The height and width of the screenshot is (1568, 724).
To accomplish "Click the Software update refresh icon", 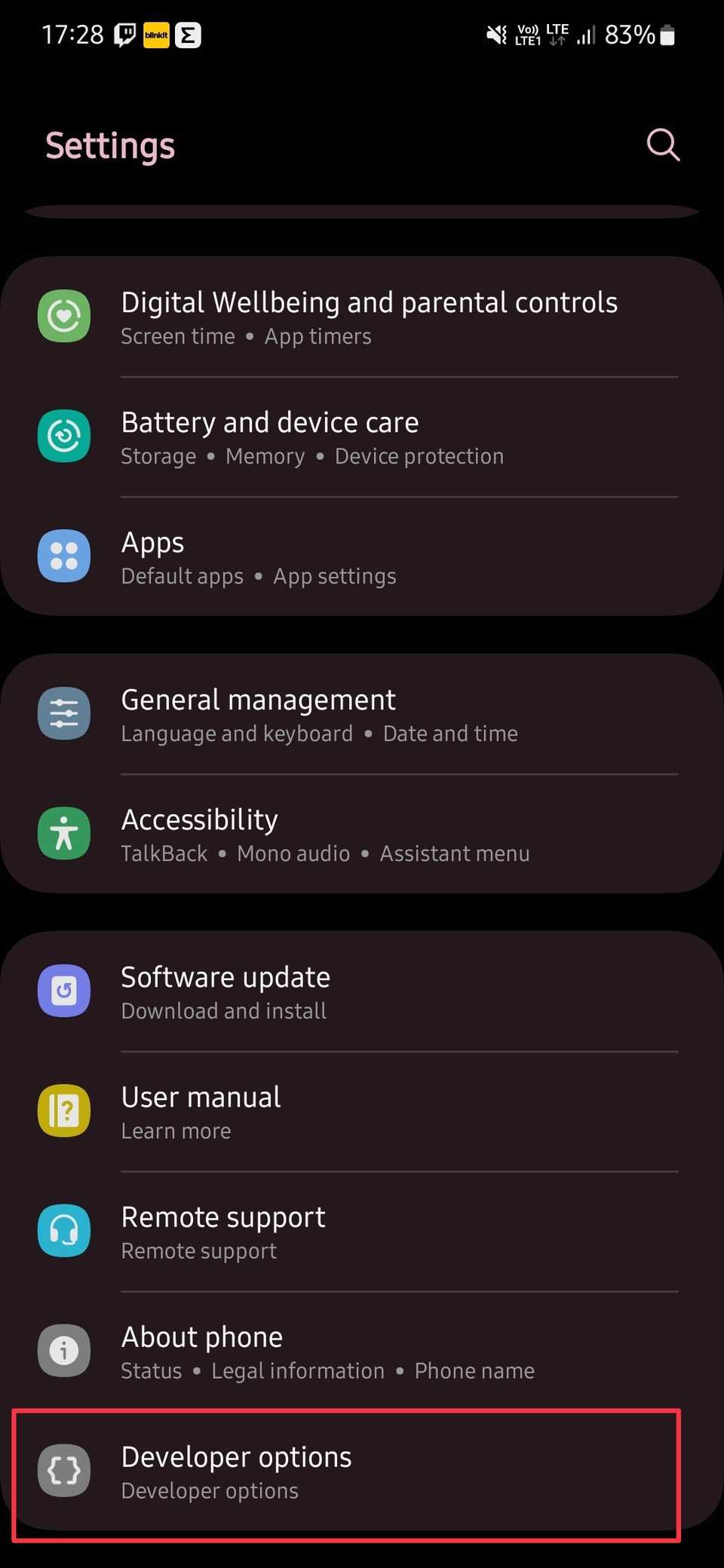I will 64,991.
